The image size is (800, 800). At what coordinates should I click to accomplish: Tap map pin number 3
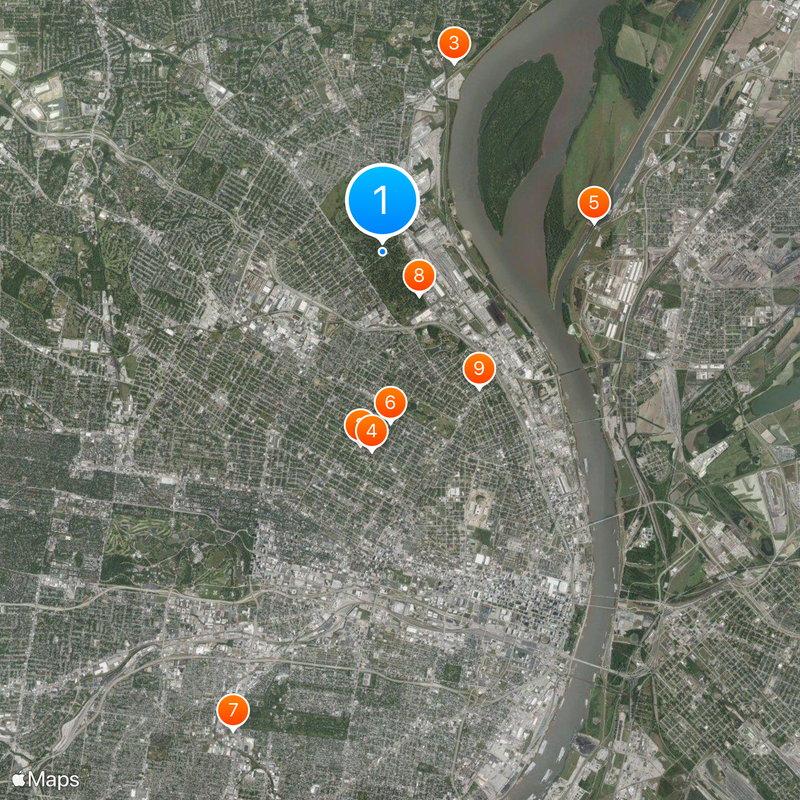pos(454,43)
